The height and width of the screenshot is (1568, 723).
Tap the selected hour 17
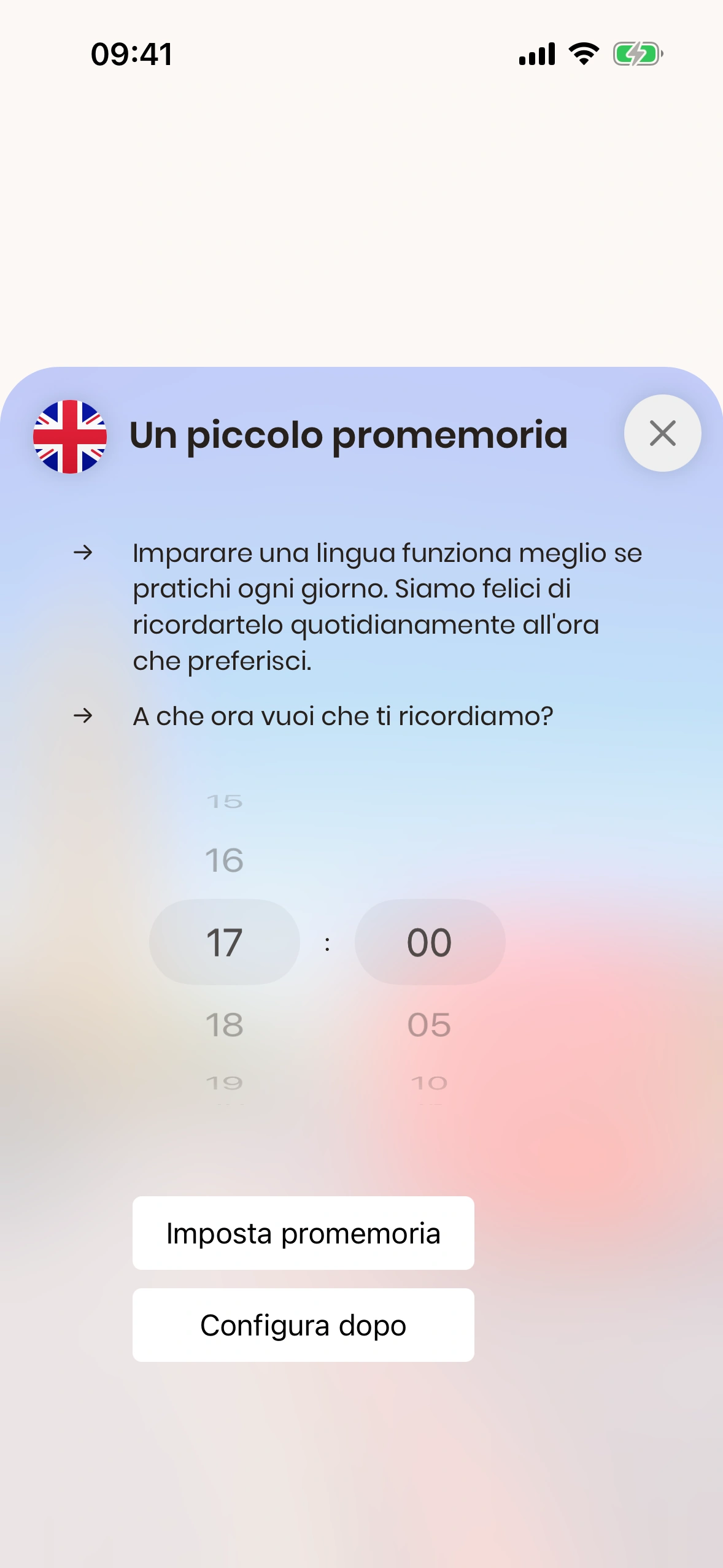224,942
